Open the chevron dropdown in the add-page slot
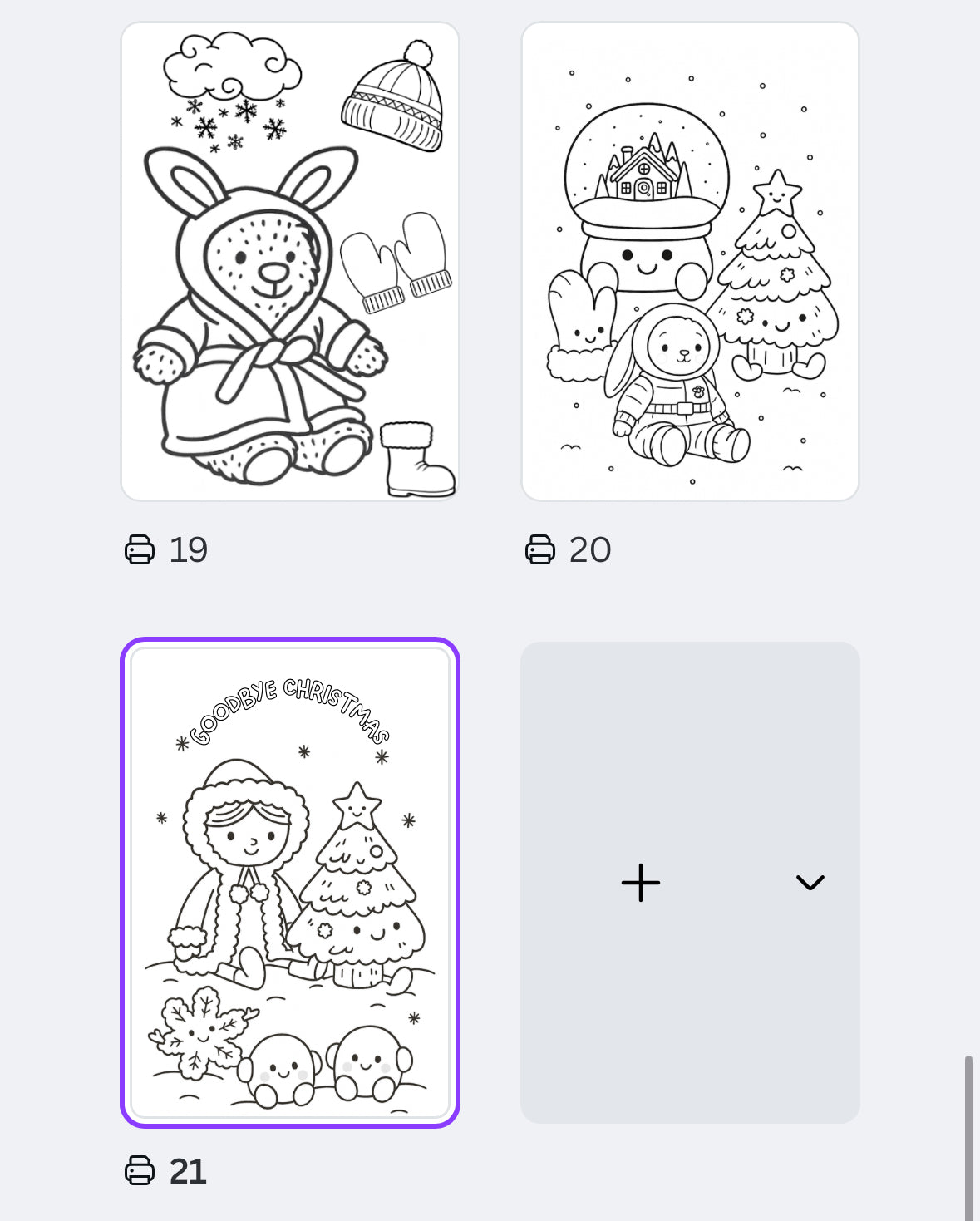This screenshot has height=1221, width=980. pos(809,883)
